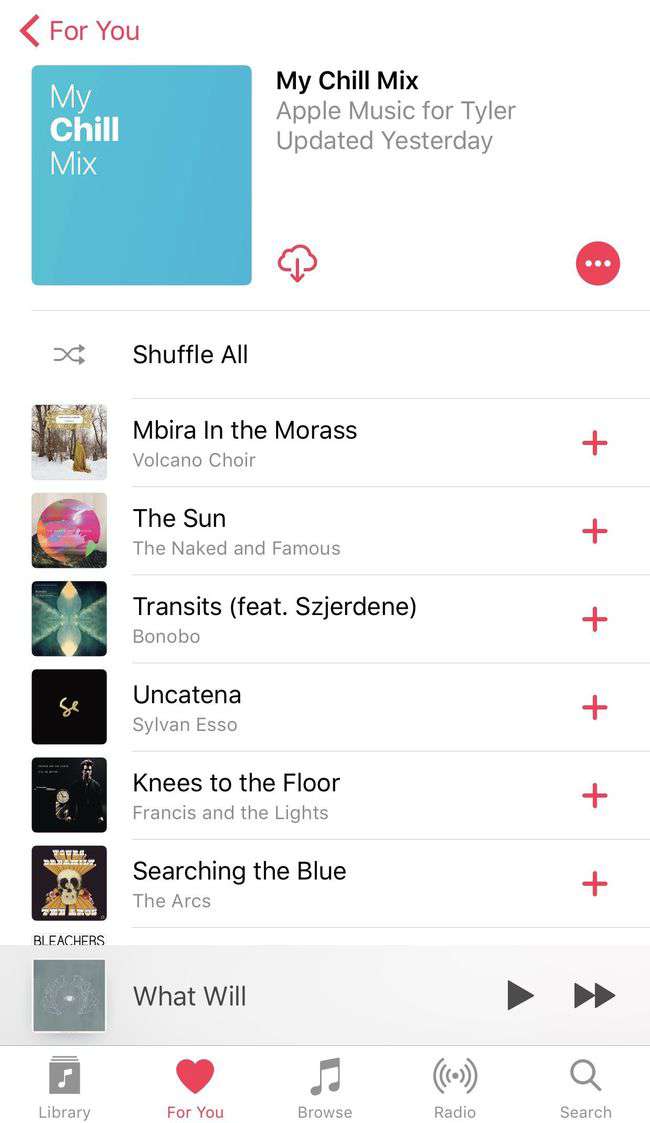The width and height of the screenshot is (650, 1123).
Task: Go back to For You
Action: pos(80,31)
